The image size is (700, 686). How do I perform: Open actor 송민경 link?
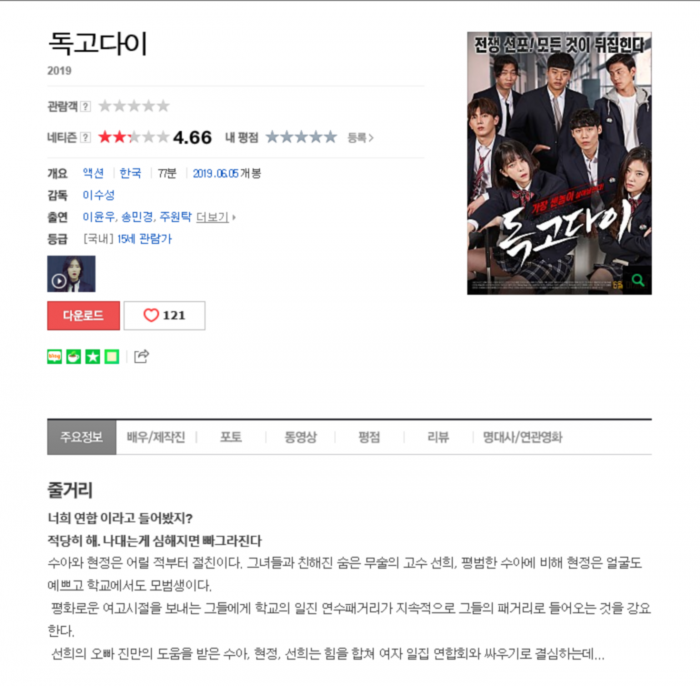pos(137,217)
